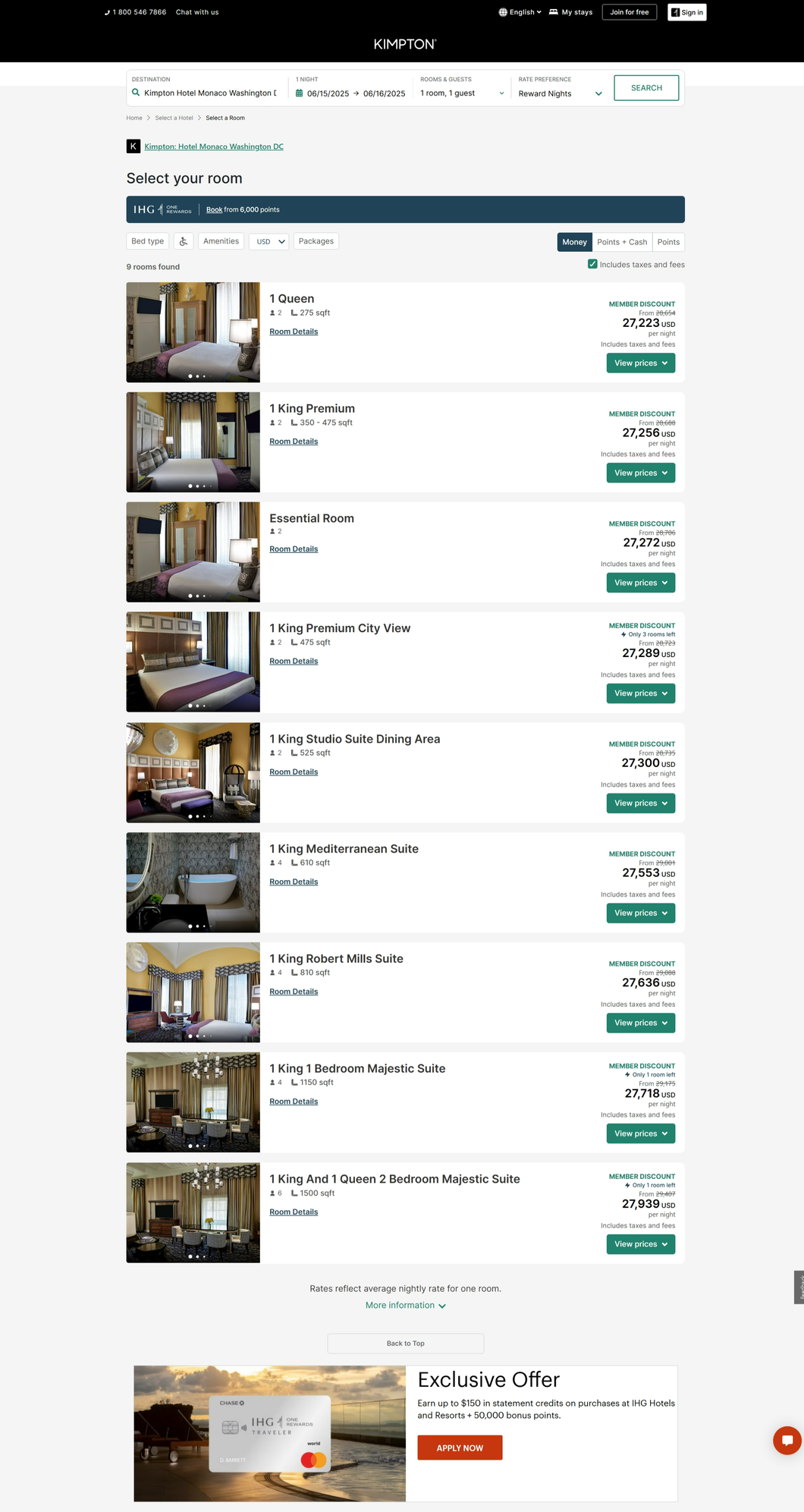This screenshot has height=1512, width=804.
Task: Open the Amenities filter
Action: pyautogui.click(x=221, y=241)
